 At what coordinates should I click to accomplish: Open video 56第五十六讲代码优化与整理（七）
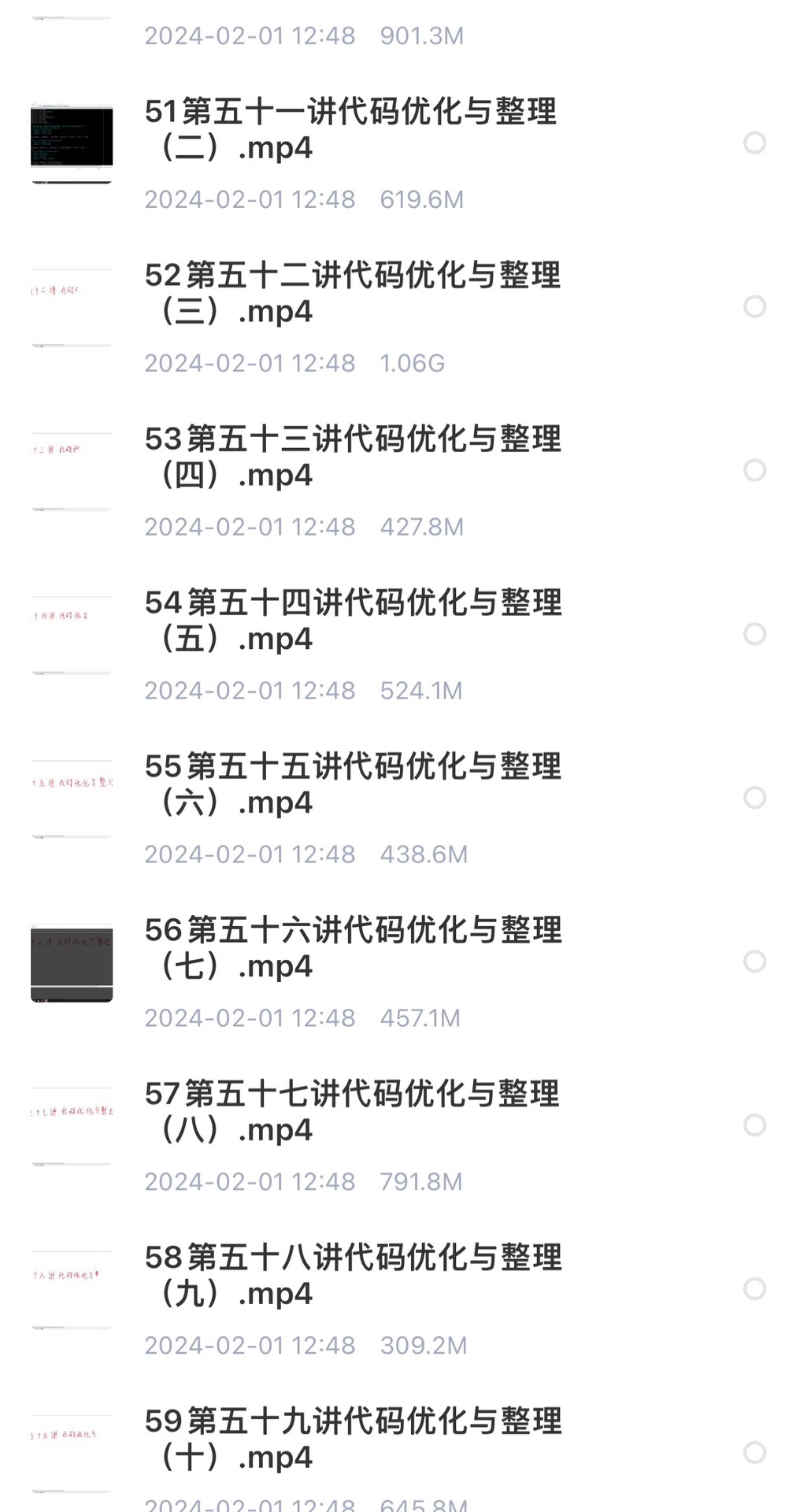(351, 948)
